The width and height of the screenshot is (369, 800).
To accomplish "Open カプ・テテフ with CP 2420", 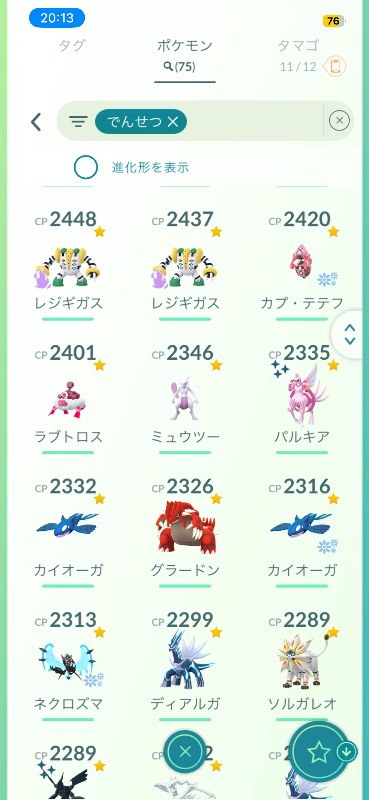I will 302,265.
